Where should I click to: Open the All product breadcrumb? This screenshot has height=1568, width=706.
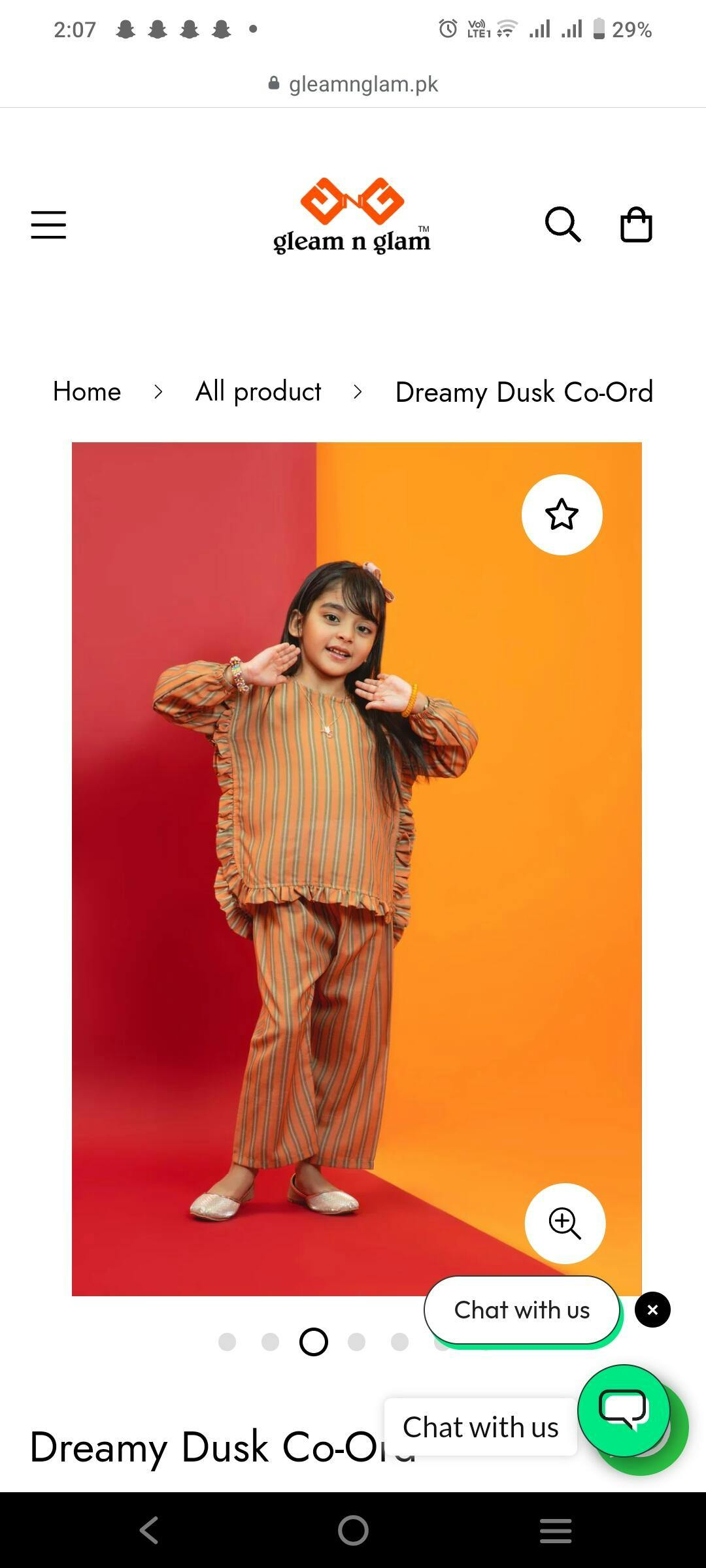point(258,392)
